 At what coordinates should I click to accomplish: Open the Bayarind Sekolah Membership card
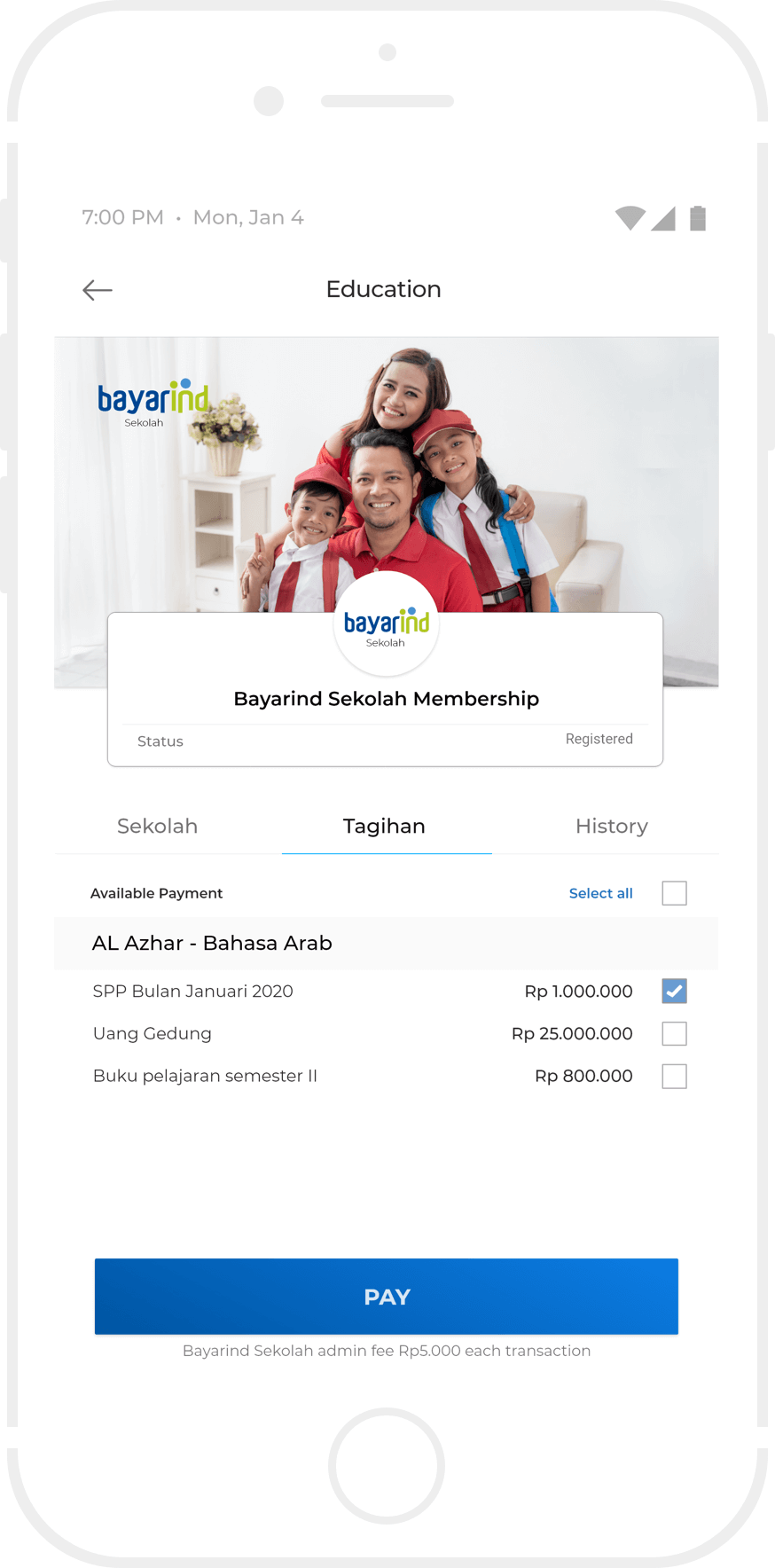pos(386,700)
